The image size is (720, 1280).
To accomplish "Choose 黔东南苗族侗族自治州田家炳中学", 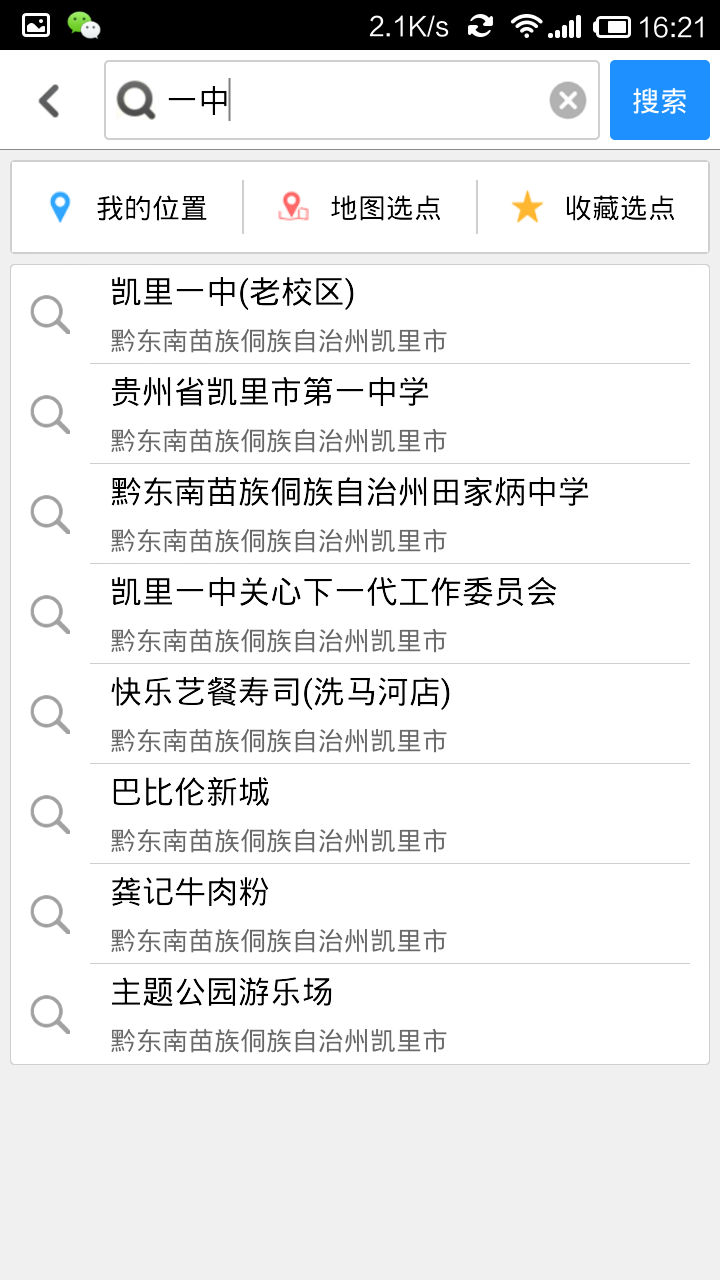I will pos(360,514).
